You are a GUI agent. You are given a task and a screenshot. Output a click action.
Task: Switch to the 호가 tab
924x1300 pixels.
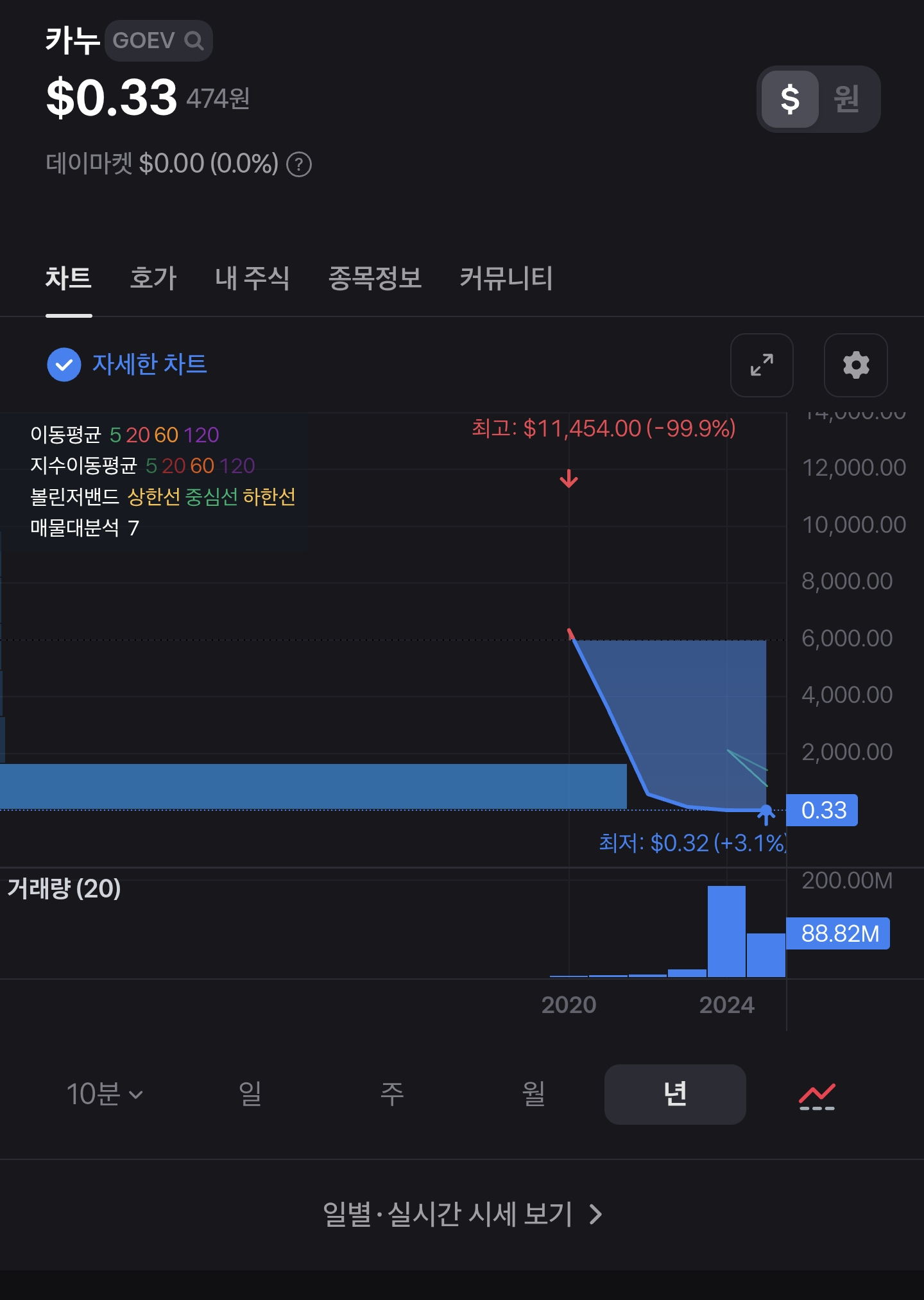point(153,278)
